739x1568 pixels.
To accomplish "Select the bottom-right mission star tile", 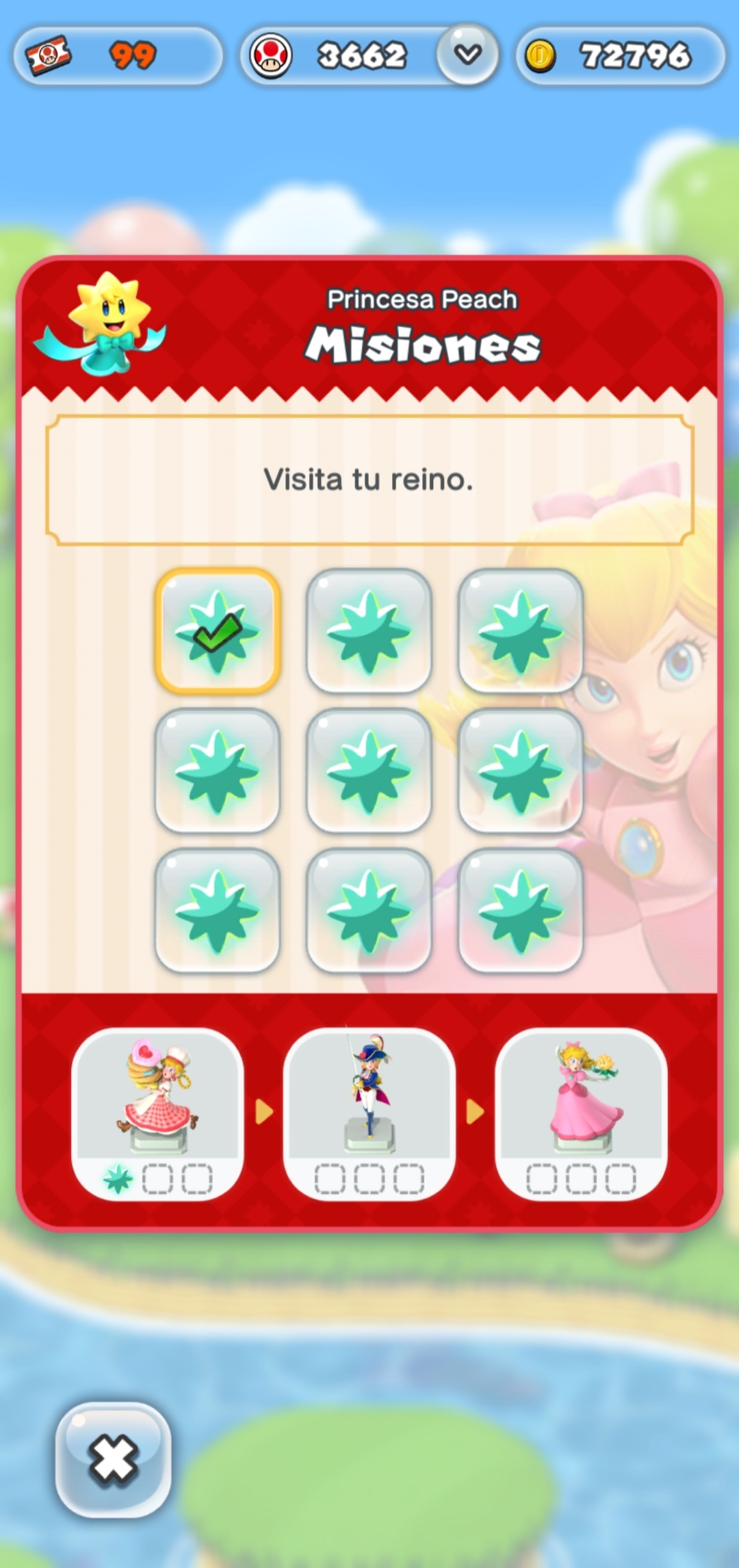I will pos(520,910).
